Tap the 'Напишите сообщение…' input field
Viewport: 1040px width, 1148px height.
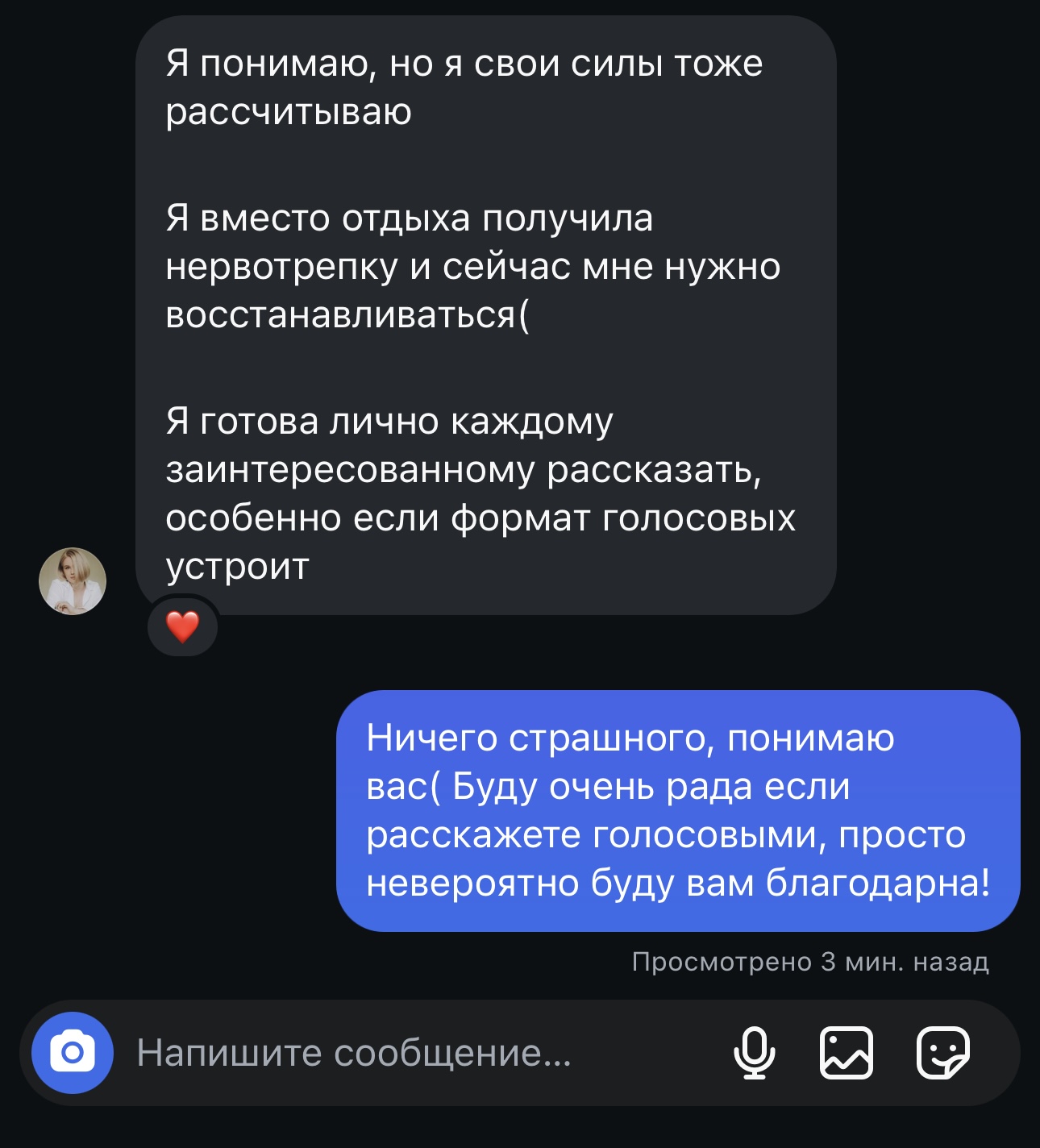point(403,1053)
